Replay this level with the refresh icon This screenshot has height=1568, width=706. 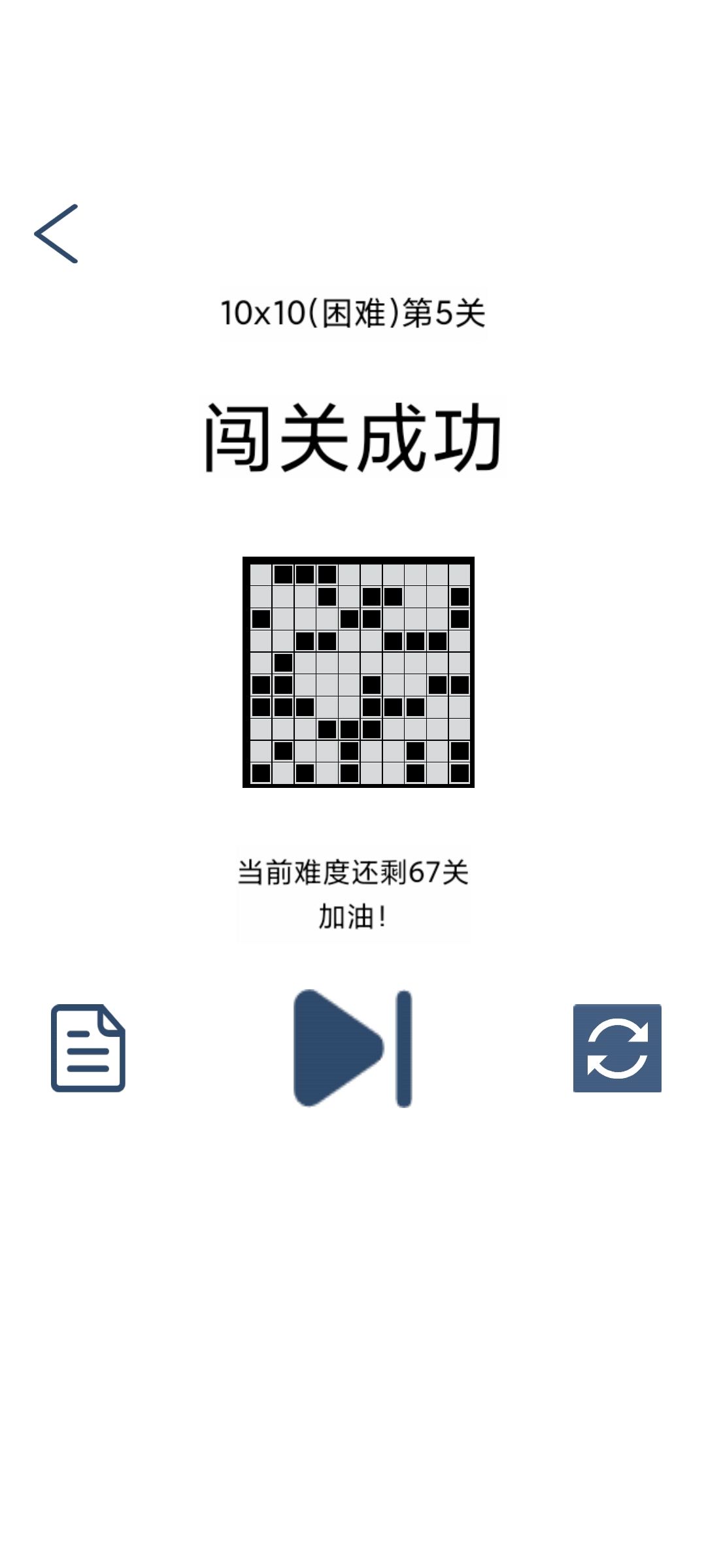click(x=617, y=1048)
